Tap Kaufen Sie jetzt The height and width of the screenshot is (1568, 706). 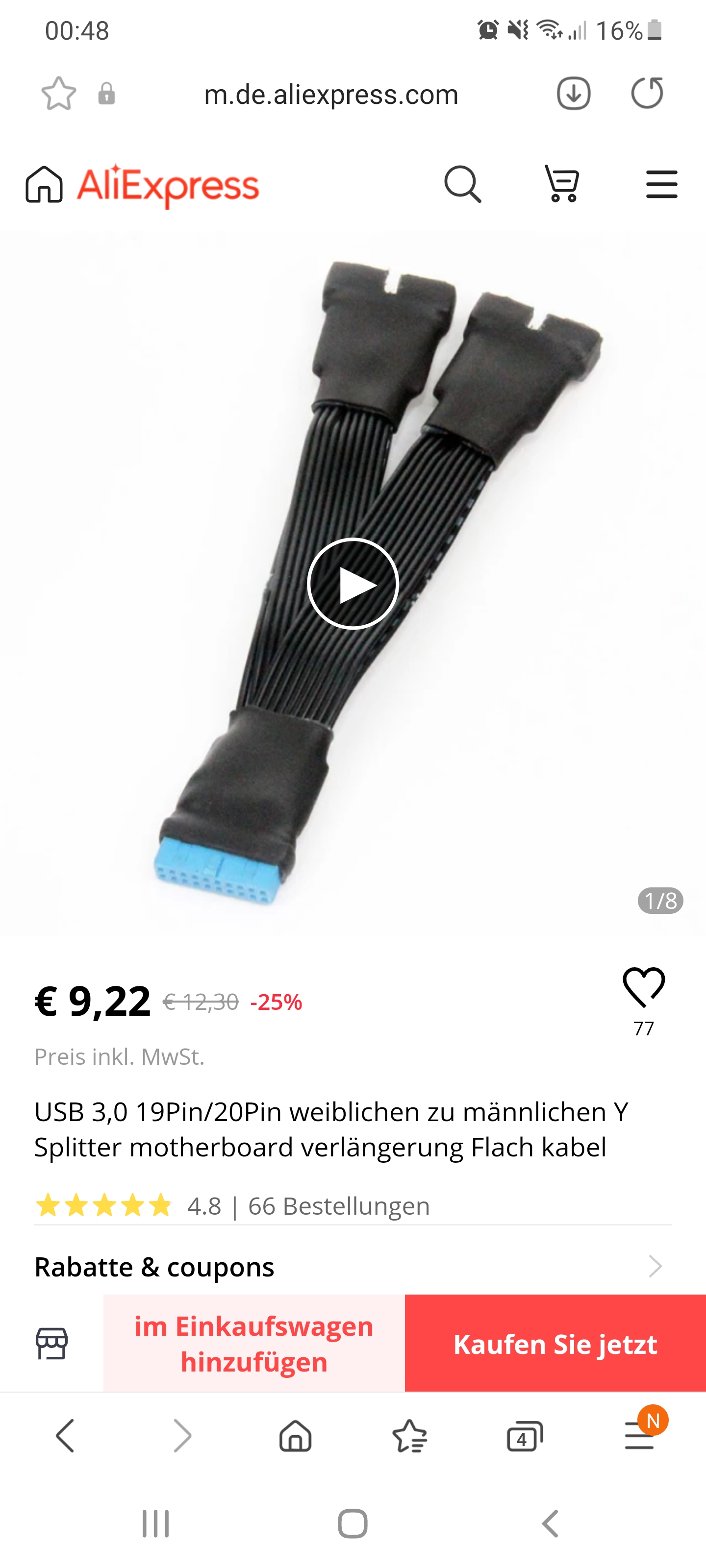click(555, 1344)
